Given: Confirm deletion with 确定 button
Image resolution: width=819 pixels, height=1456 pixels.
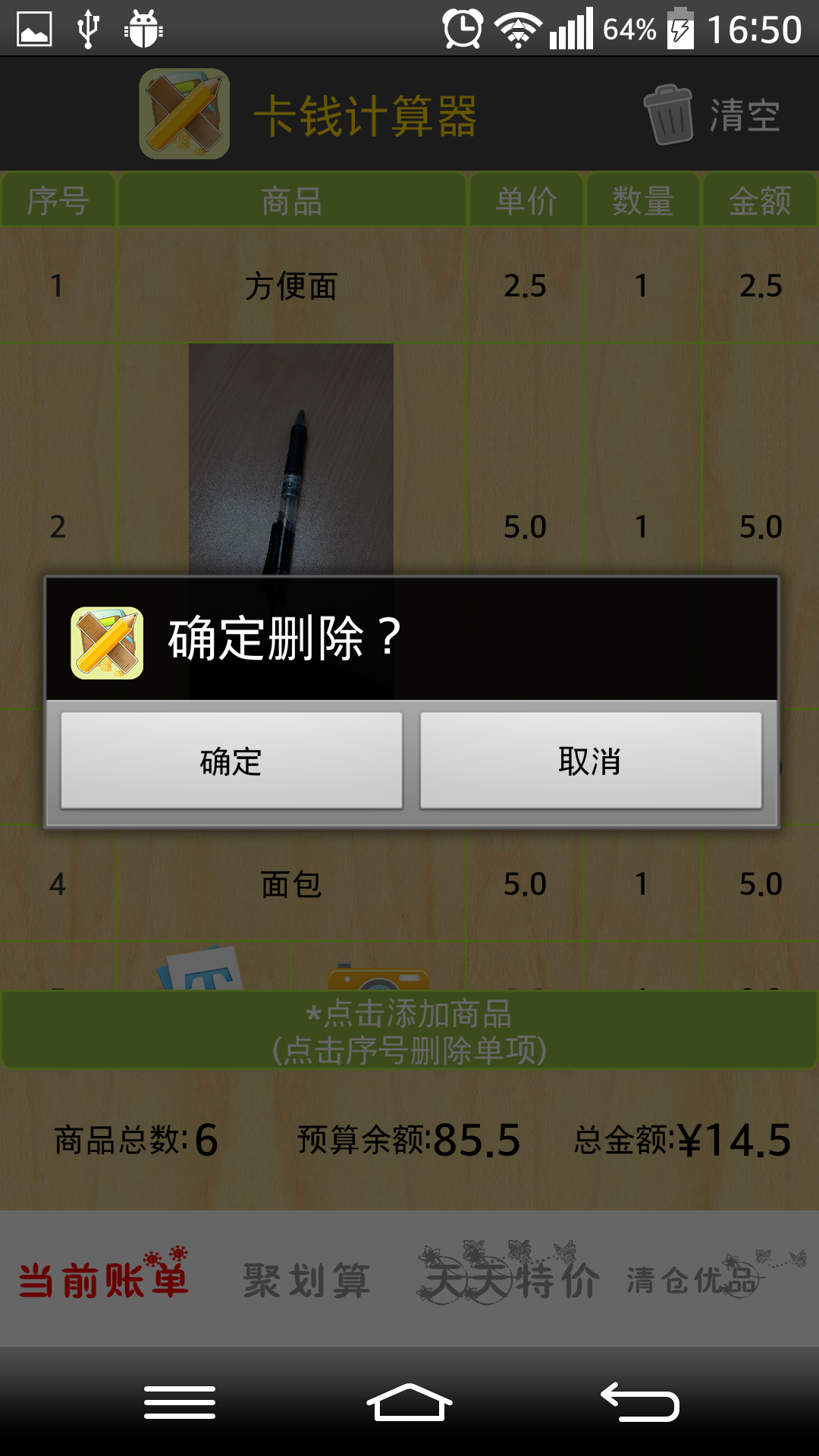Looking at the screenshot, I should point(231,761).
